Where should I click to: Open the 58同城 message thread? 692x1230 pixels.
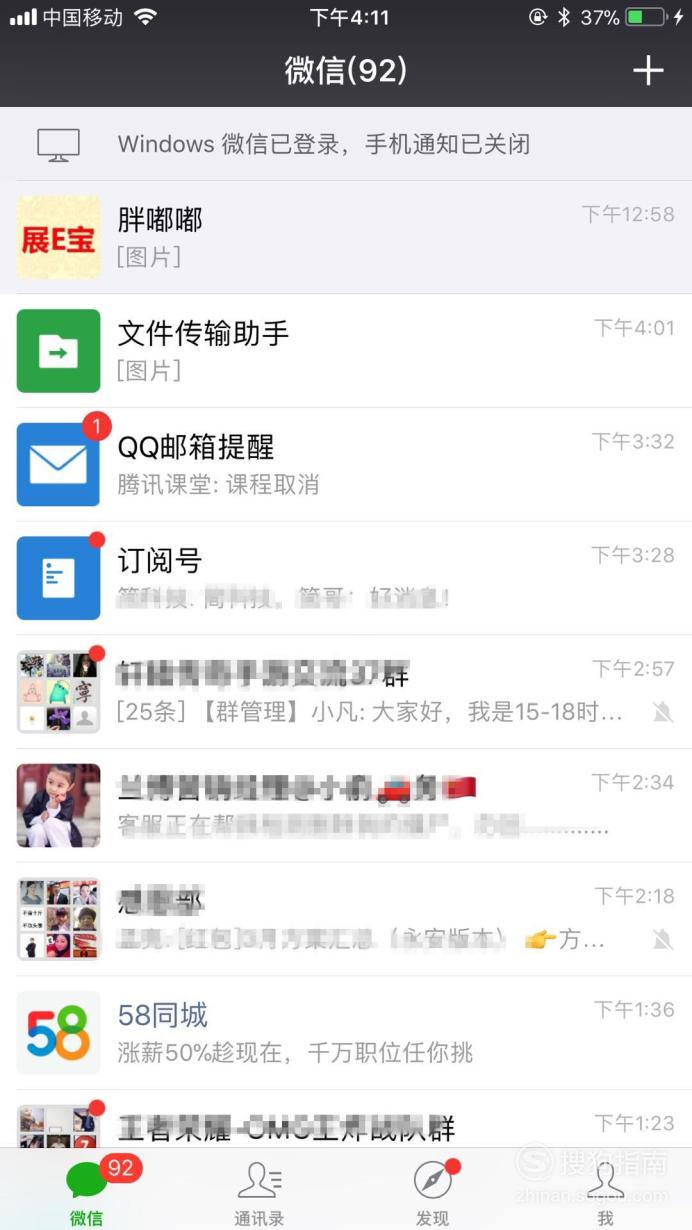(x=346, y=1033)
